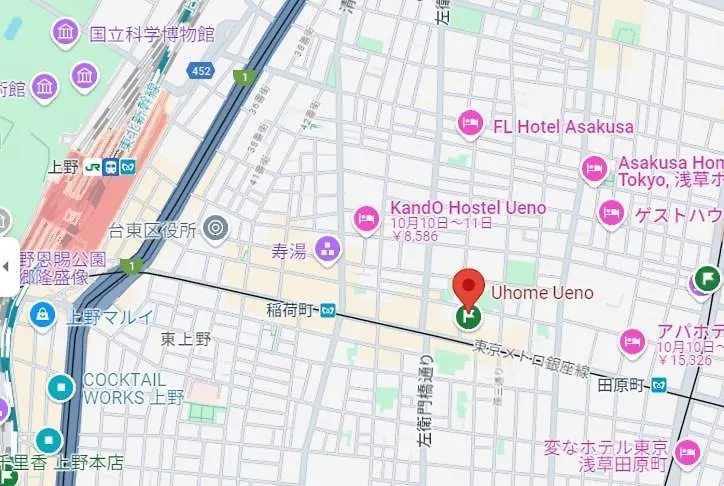Tap the 国立科学博物館 museum marker
The width and height of the screenshot is (724, 486).
point(67,33)
